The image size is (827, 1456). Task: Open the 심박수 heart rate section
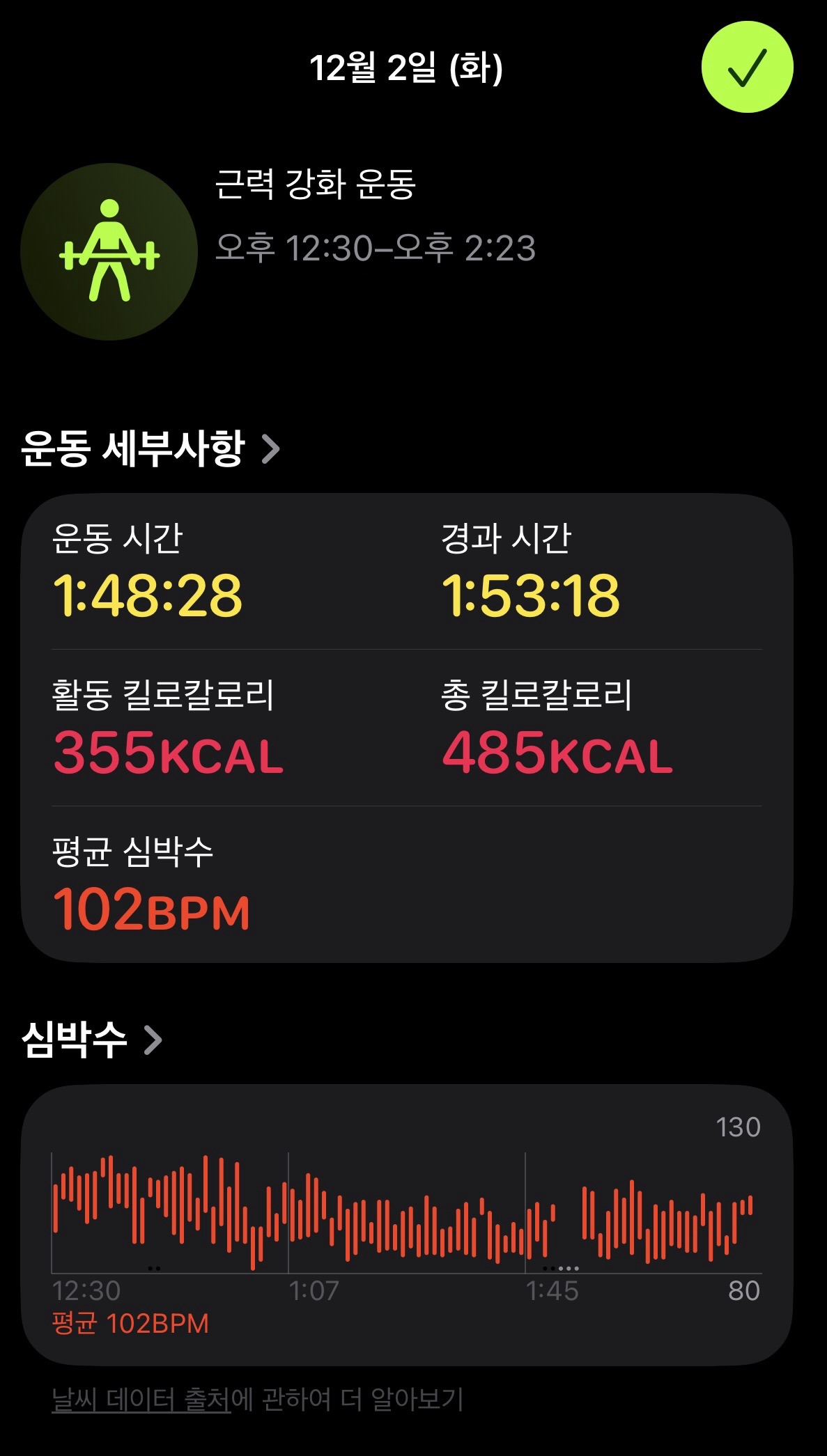click(x=91, y=1040)
